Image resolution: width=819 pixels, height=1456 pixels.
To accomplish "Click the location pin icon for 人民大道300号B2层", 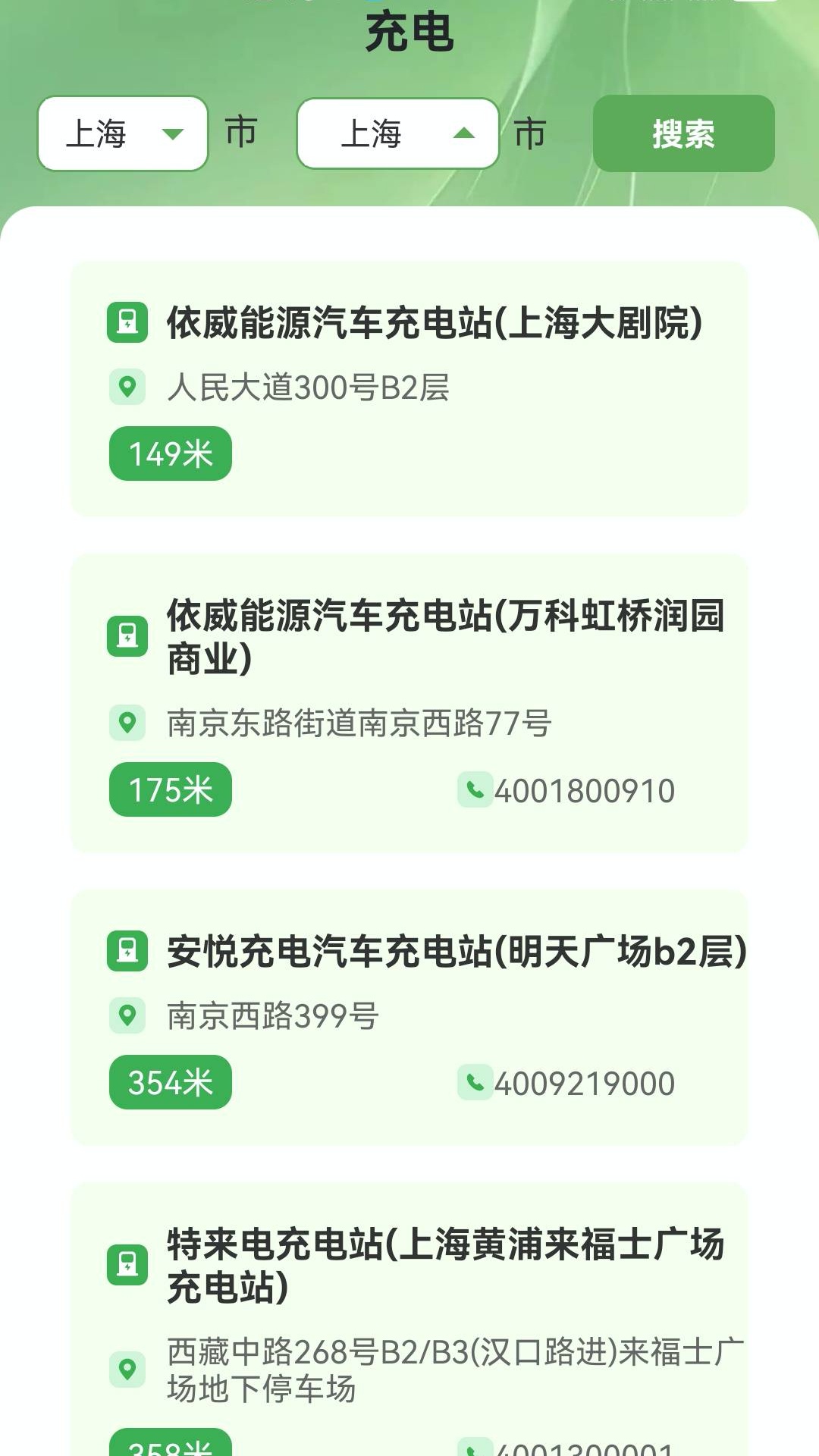I will tap(127, 387).
